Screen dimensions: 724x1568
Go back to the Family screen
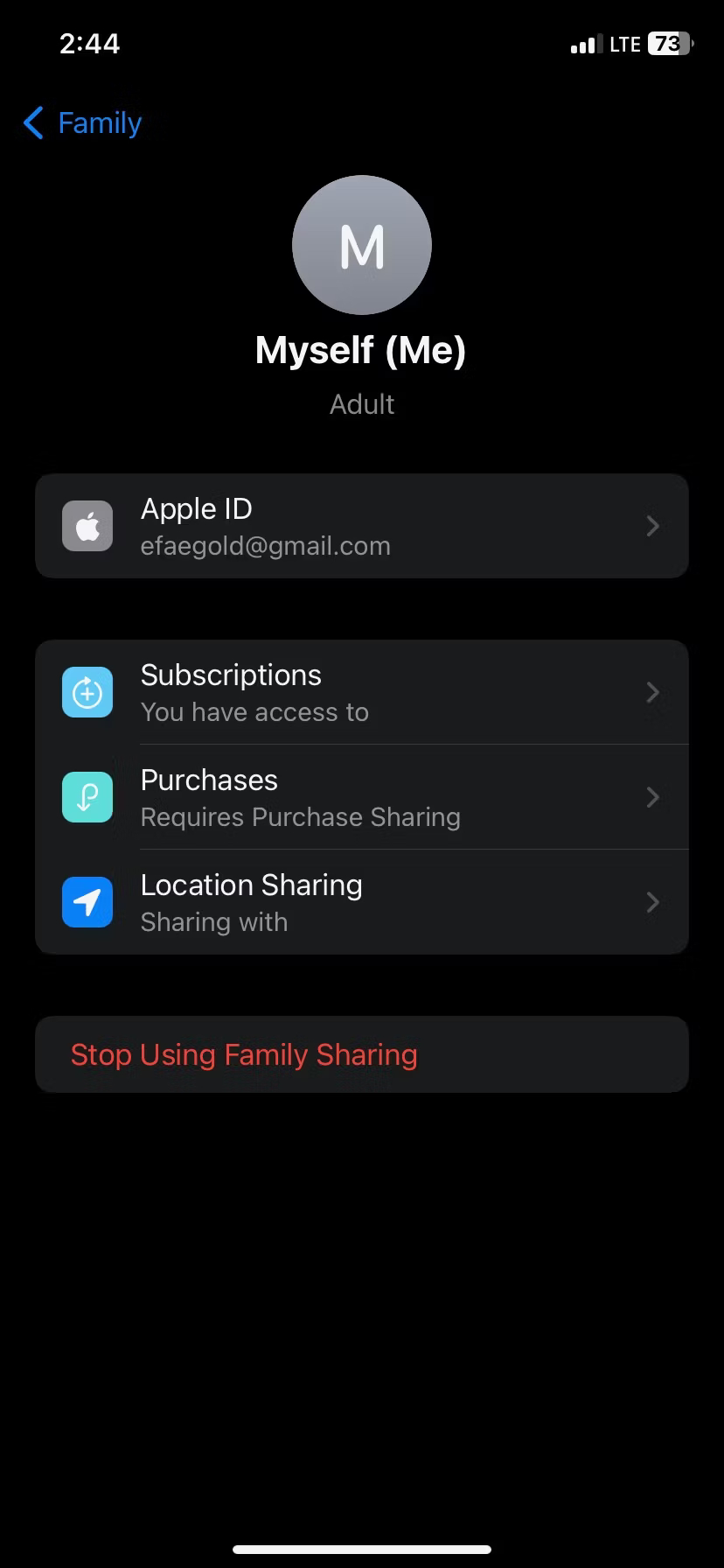coord(82,123)
